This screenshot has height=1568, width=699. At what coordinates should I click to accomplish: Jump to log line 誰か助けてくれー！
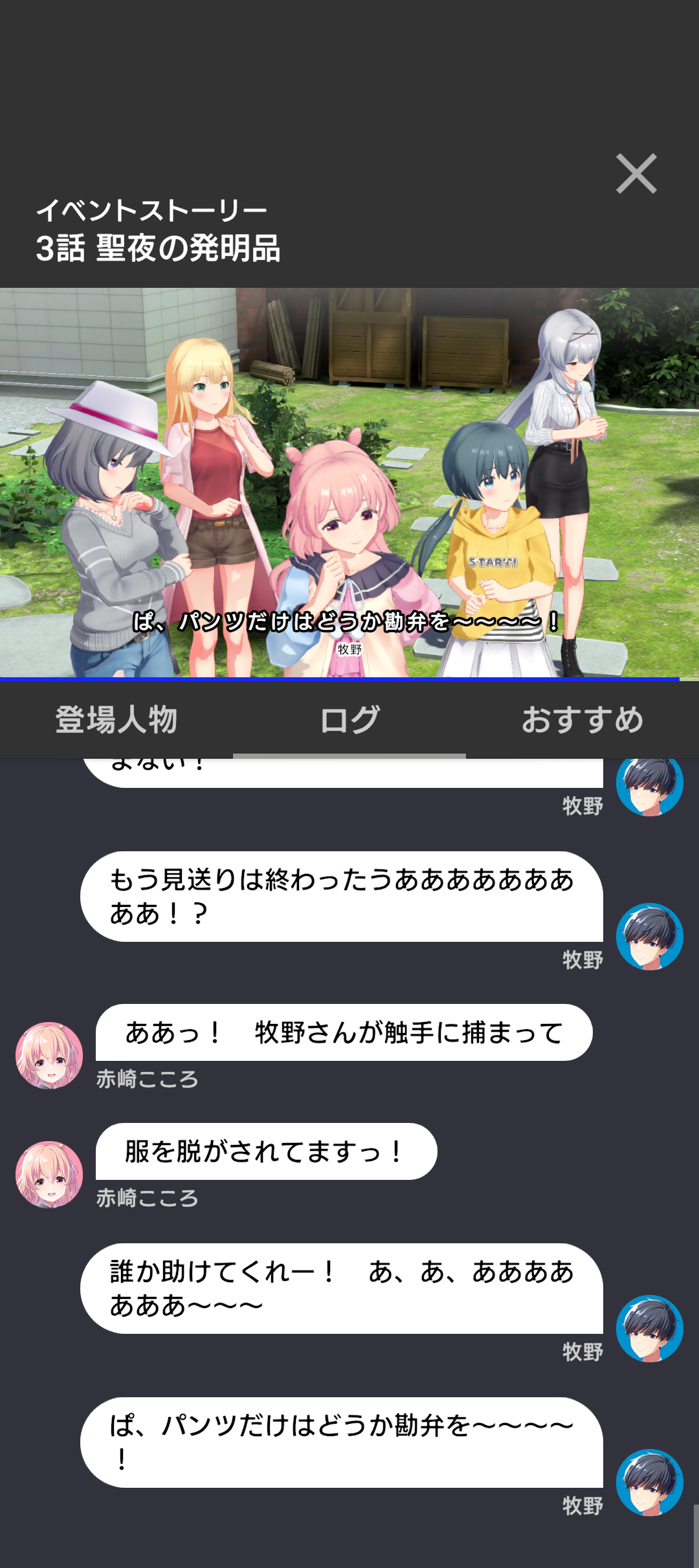pyautogui.click(x=341, y=1289)
